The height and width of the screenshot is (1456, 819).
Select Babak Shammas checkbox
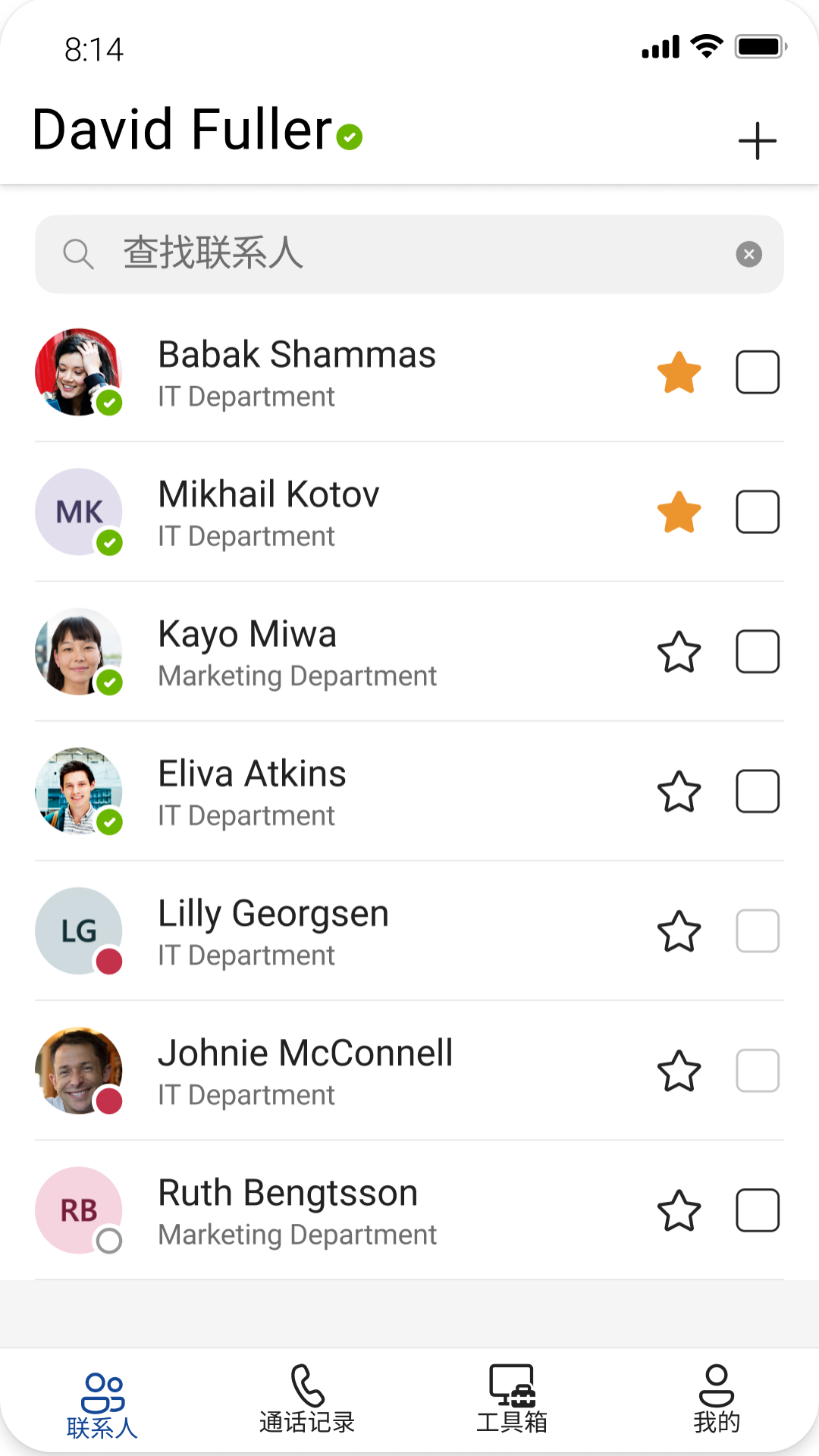click(x=757, y=372)
